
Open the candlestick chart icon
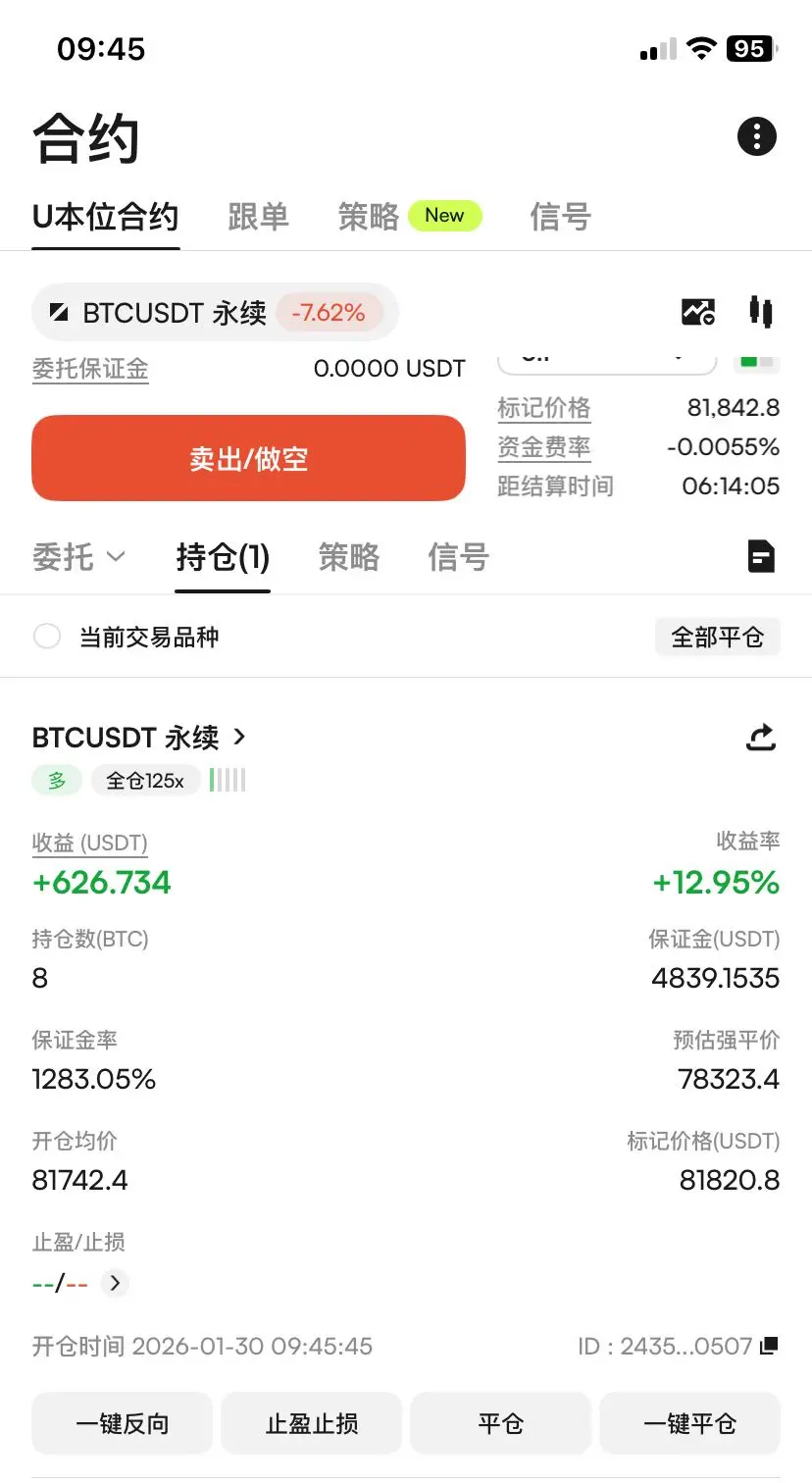(x=760, y=312)
